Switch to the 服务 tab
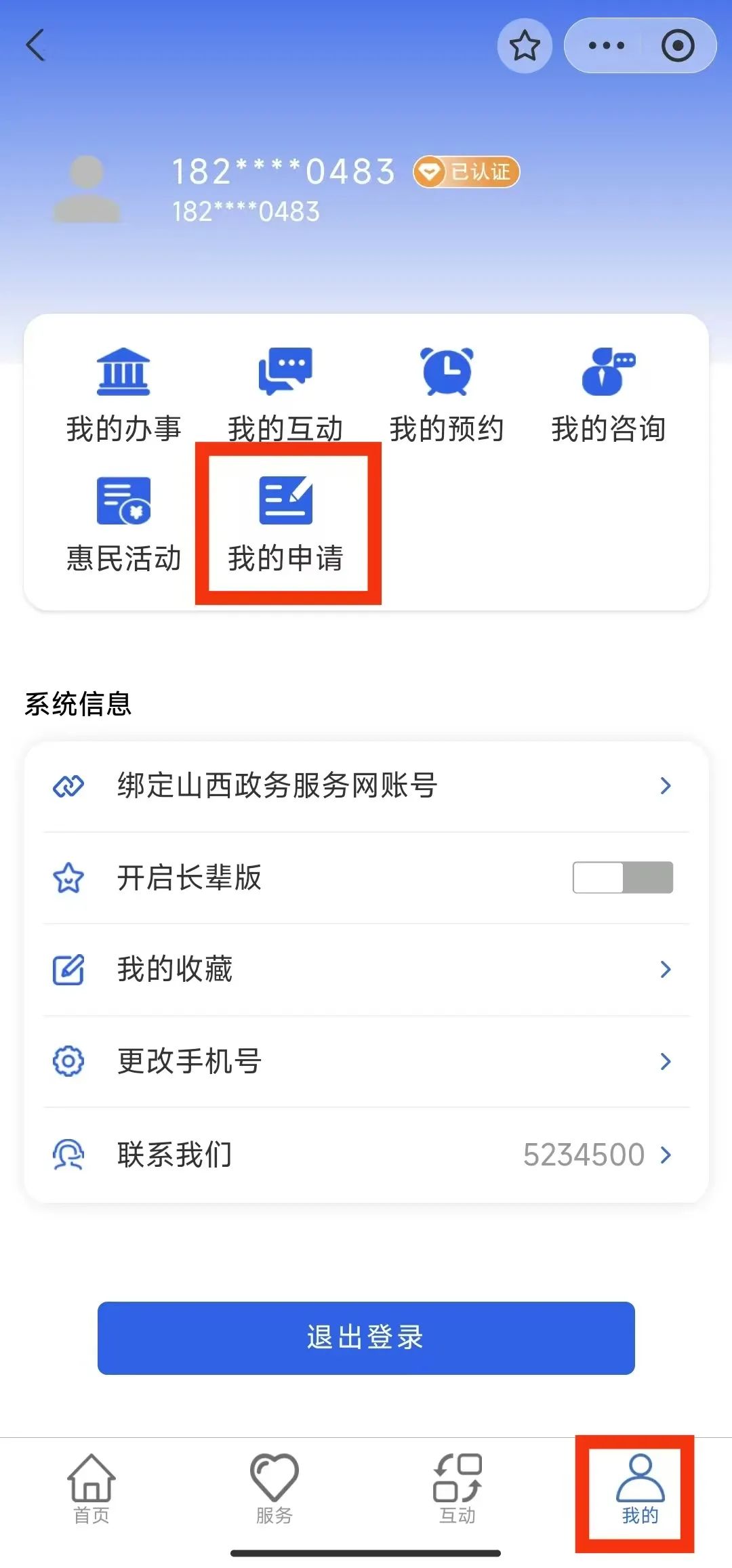Viewport: 732px width, 1568px height. (274, 1488)
